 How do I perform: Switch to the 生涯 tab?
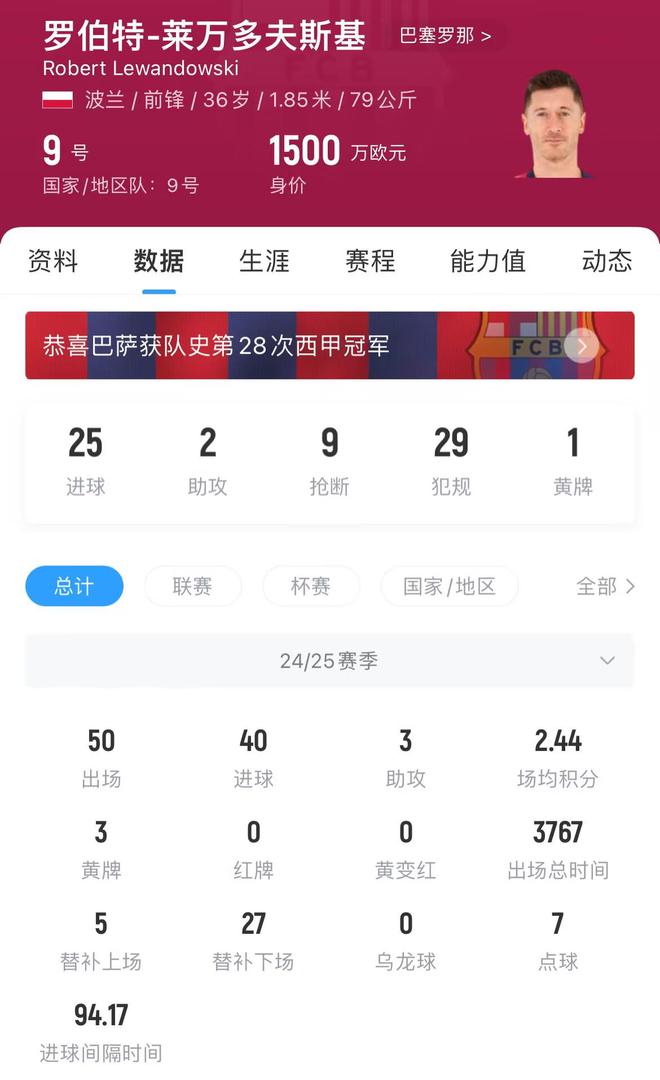pyautogui.click(x=264, y=262)
